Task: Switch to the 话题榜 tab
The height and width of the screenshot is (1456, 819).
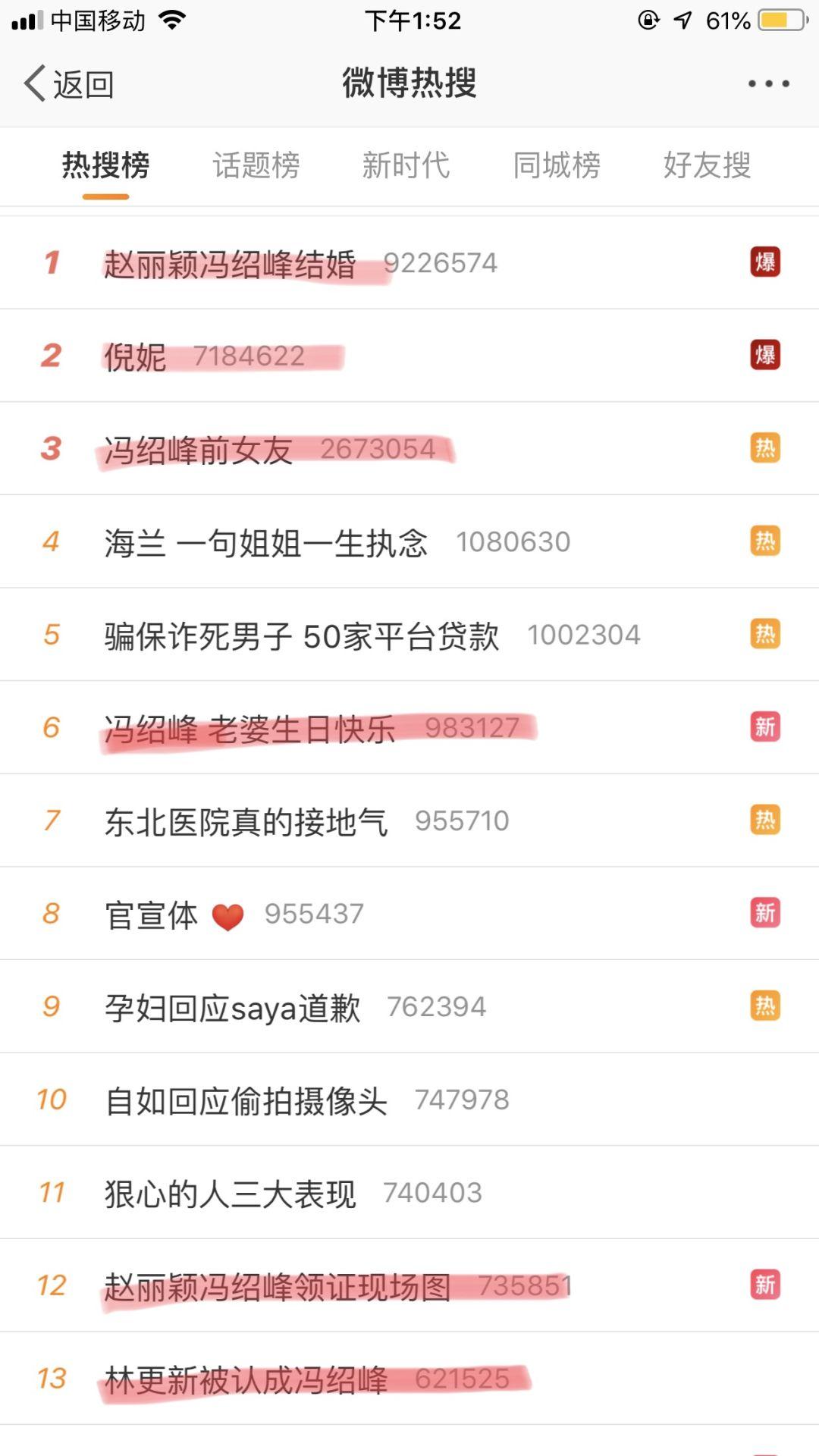Action: pos(256,165)
